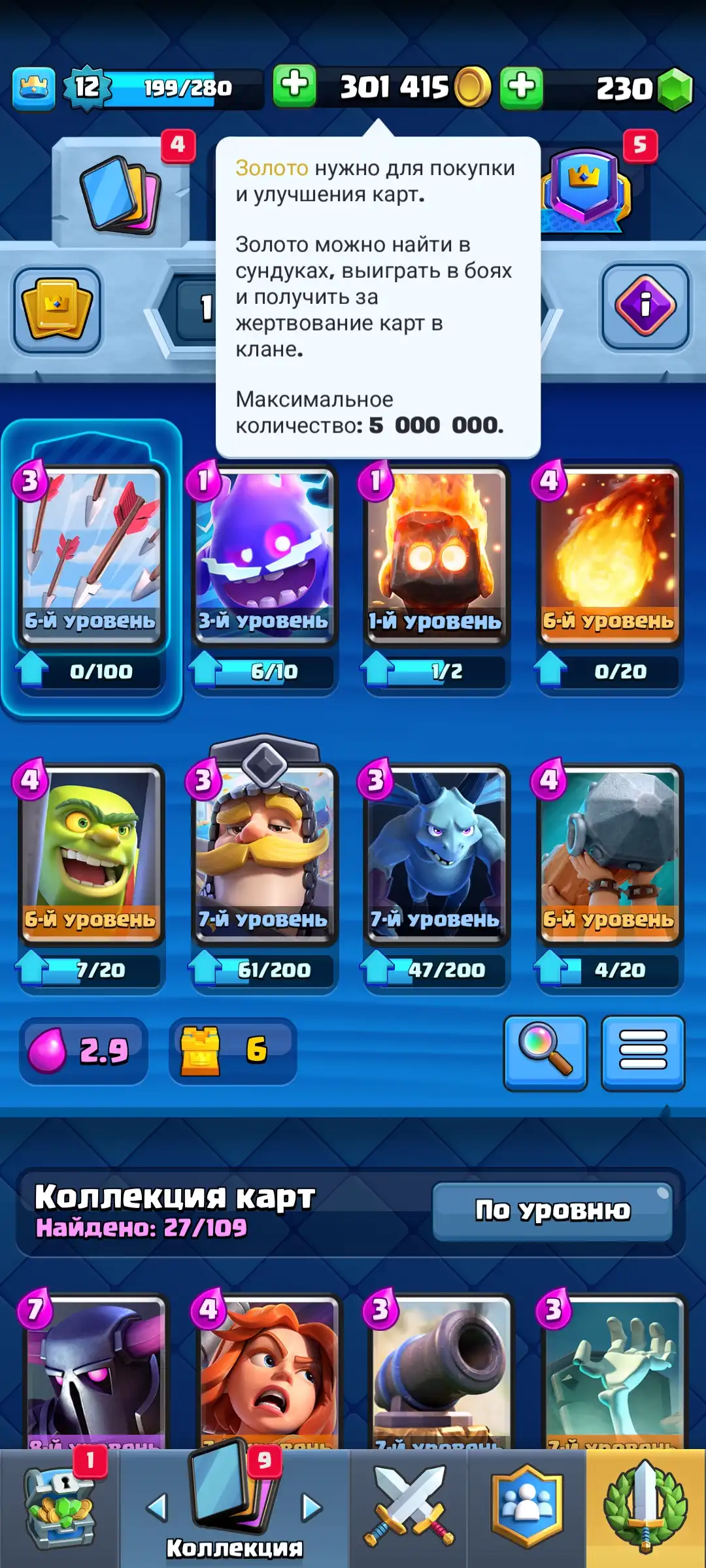Select the Knight card with 61/200 progress
The width and height of the screenshot is (706, 1568).
[264, 855]
